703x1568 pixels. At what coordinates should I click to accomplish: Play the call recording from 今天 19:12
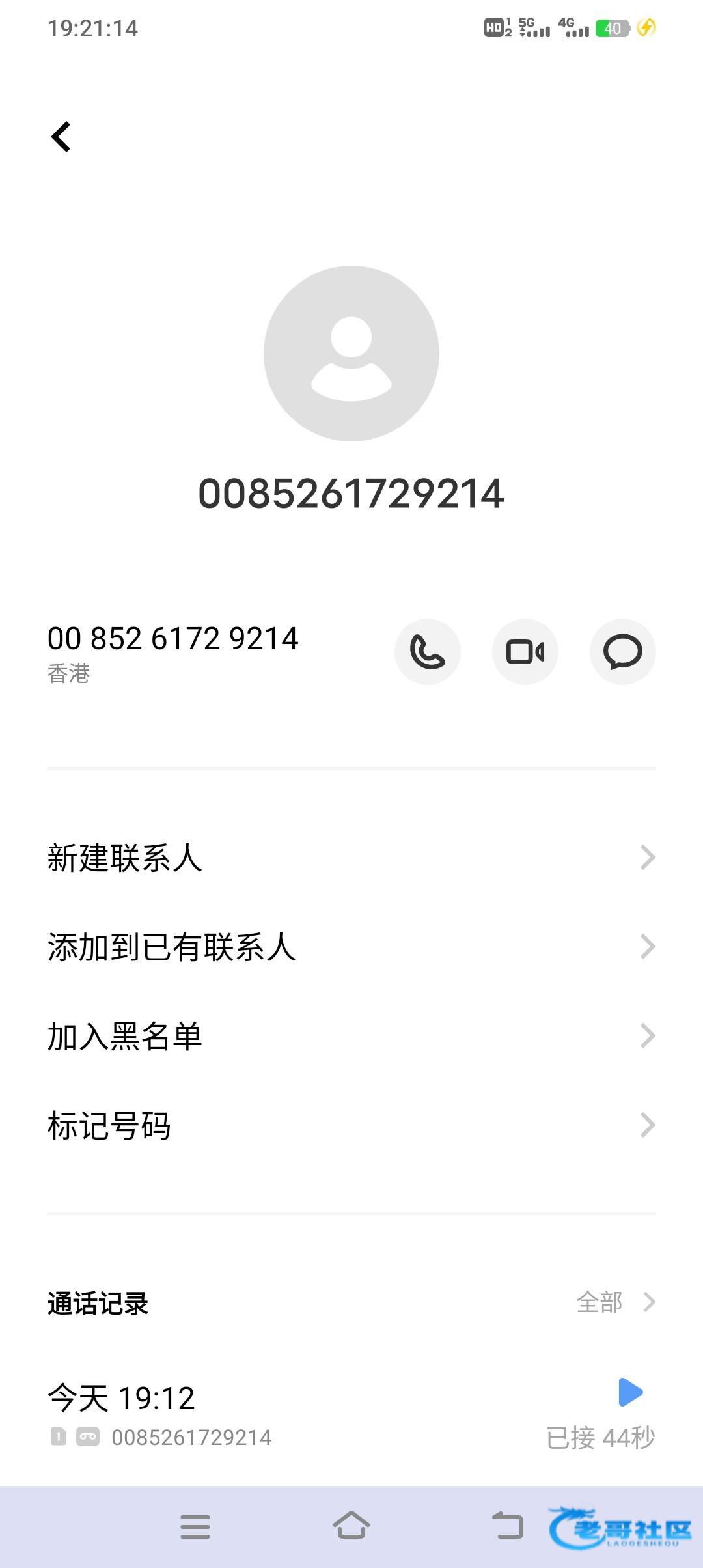pyautogui.click(x=630, y=1392)
